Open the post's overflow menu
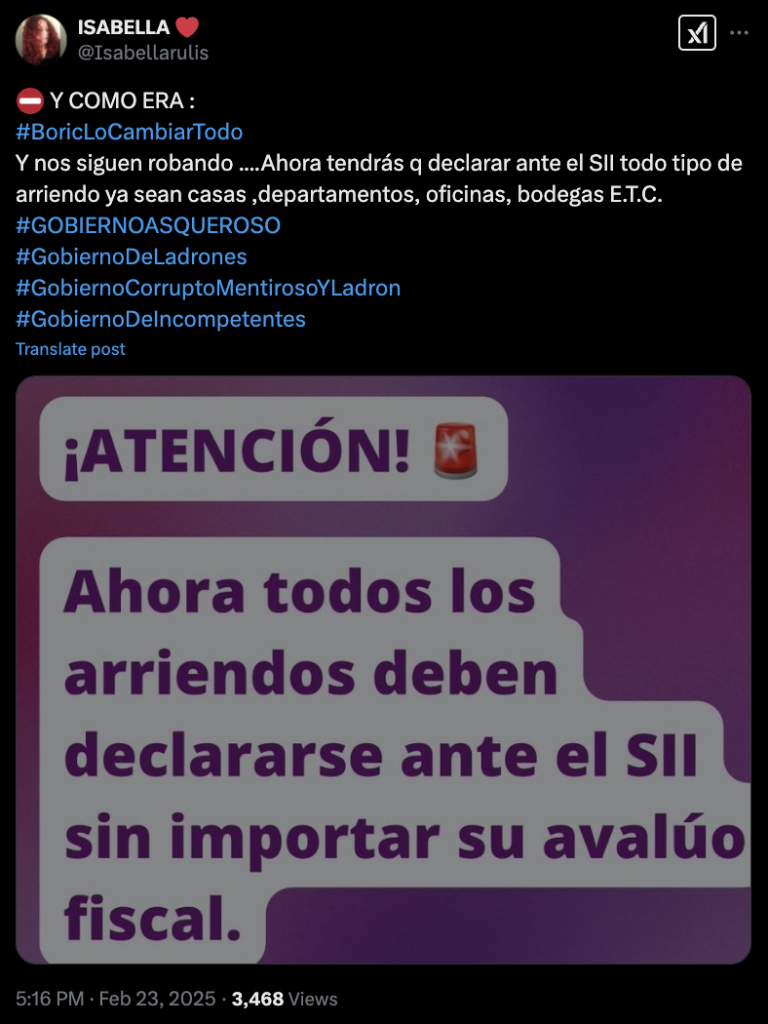This screenshot has width=768, height=1024. tap(739, 33)
